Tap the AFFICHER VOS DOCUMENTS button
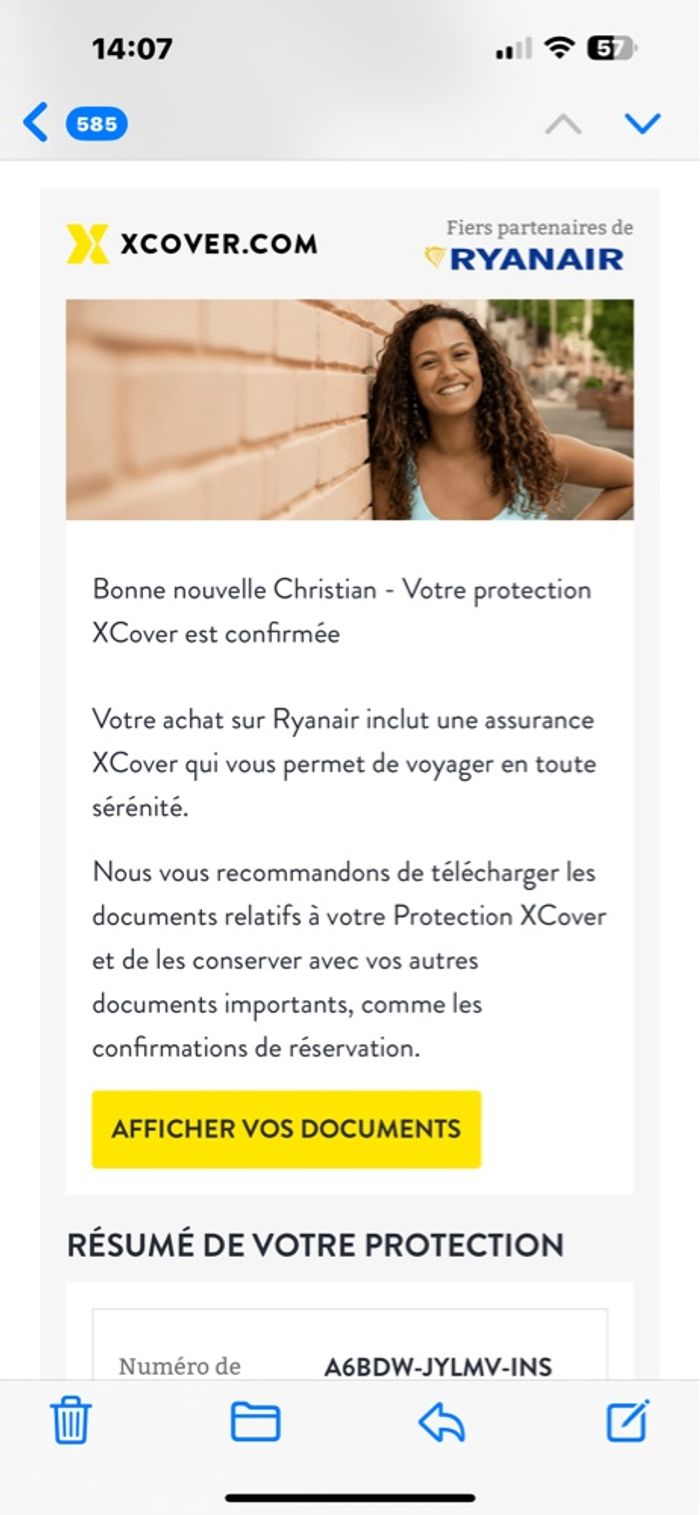The width and height of the screenshot is (700, 1515). tap(286, 1129)
